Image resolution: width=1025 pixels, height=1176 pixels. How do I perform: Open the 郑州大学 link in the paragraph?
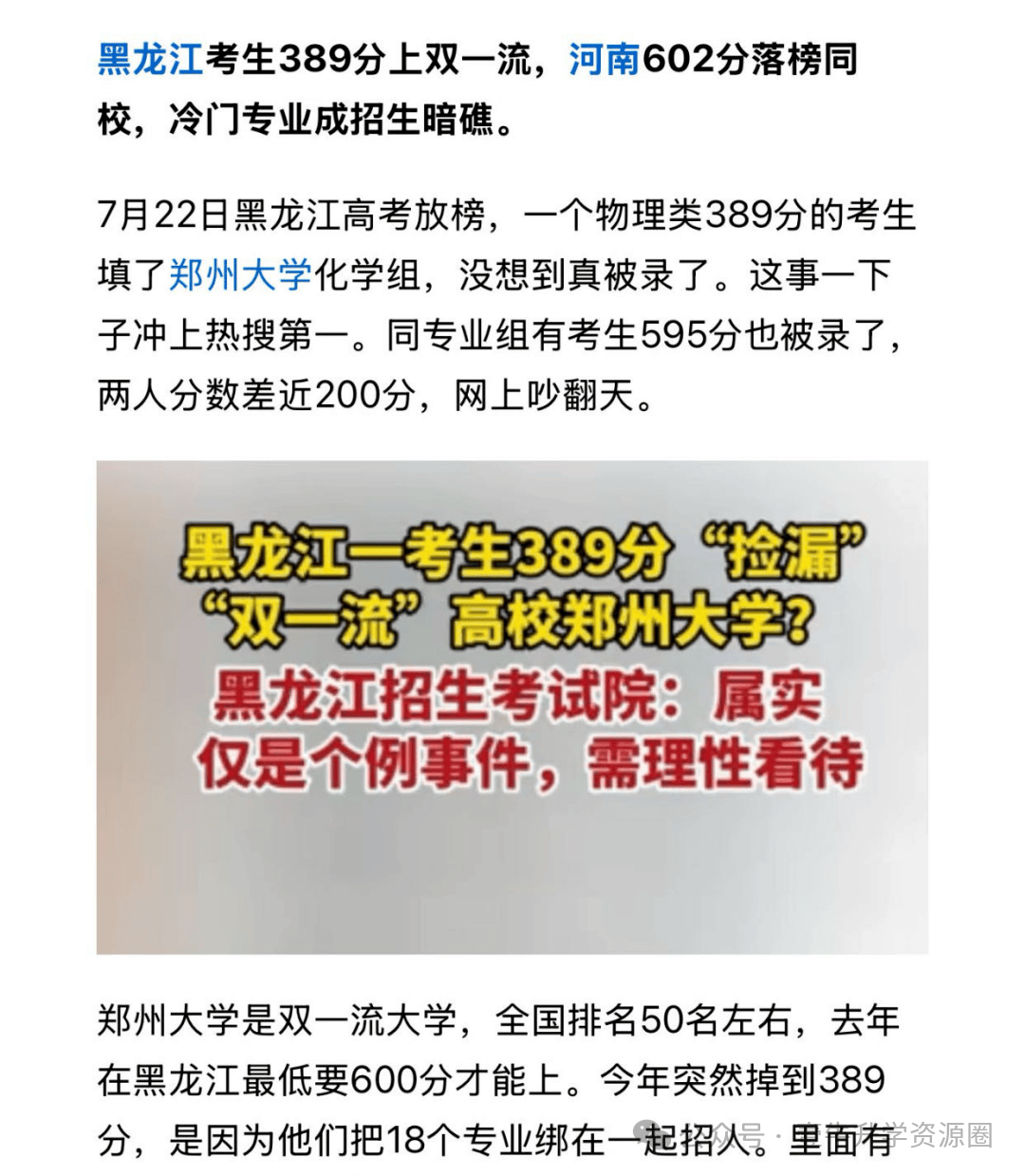pyautogui.click(x=240, y=275)
